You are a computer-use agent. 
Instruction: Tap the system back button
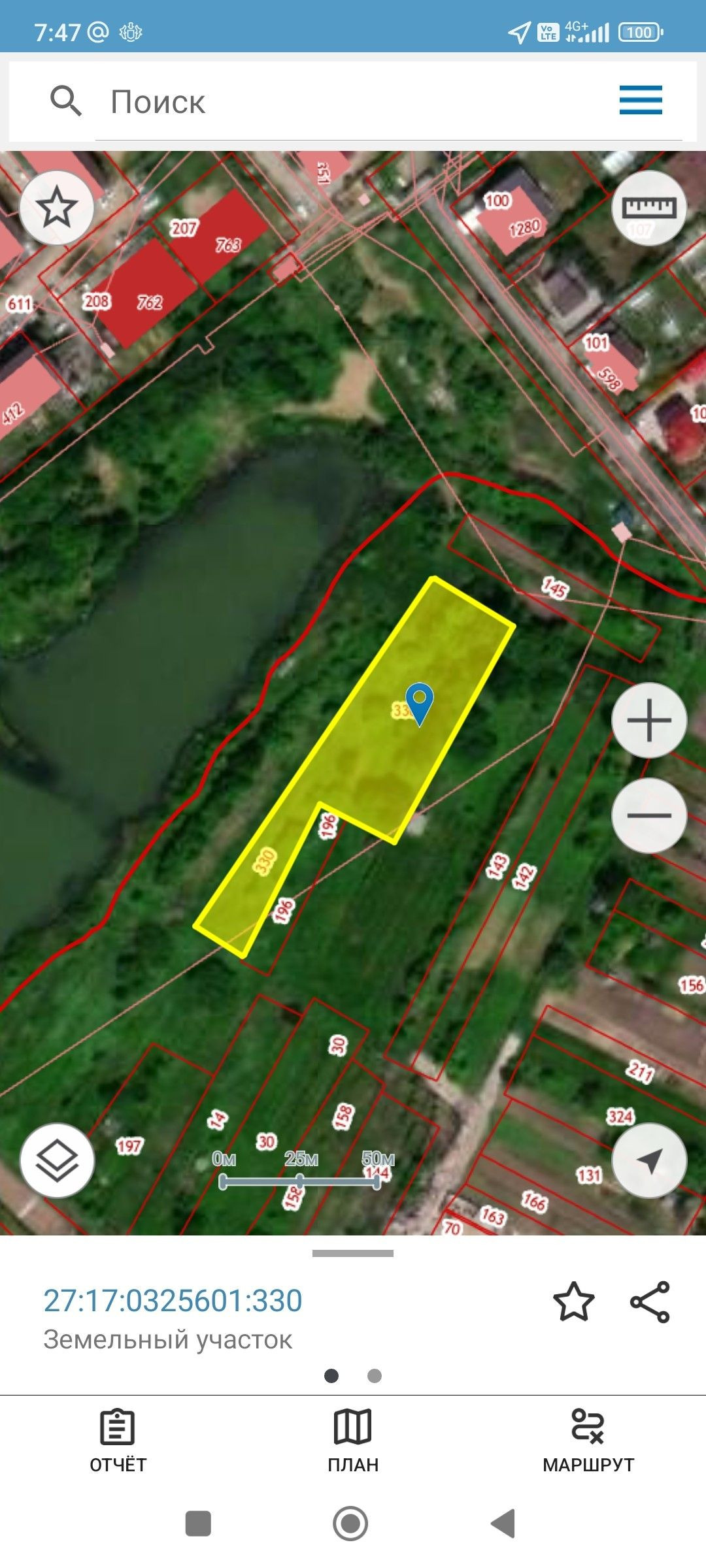coord(503,1524)
